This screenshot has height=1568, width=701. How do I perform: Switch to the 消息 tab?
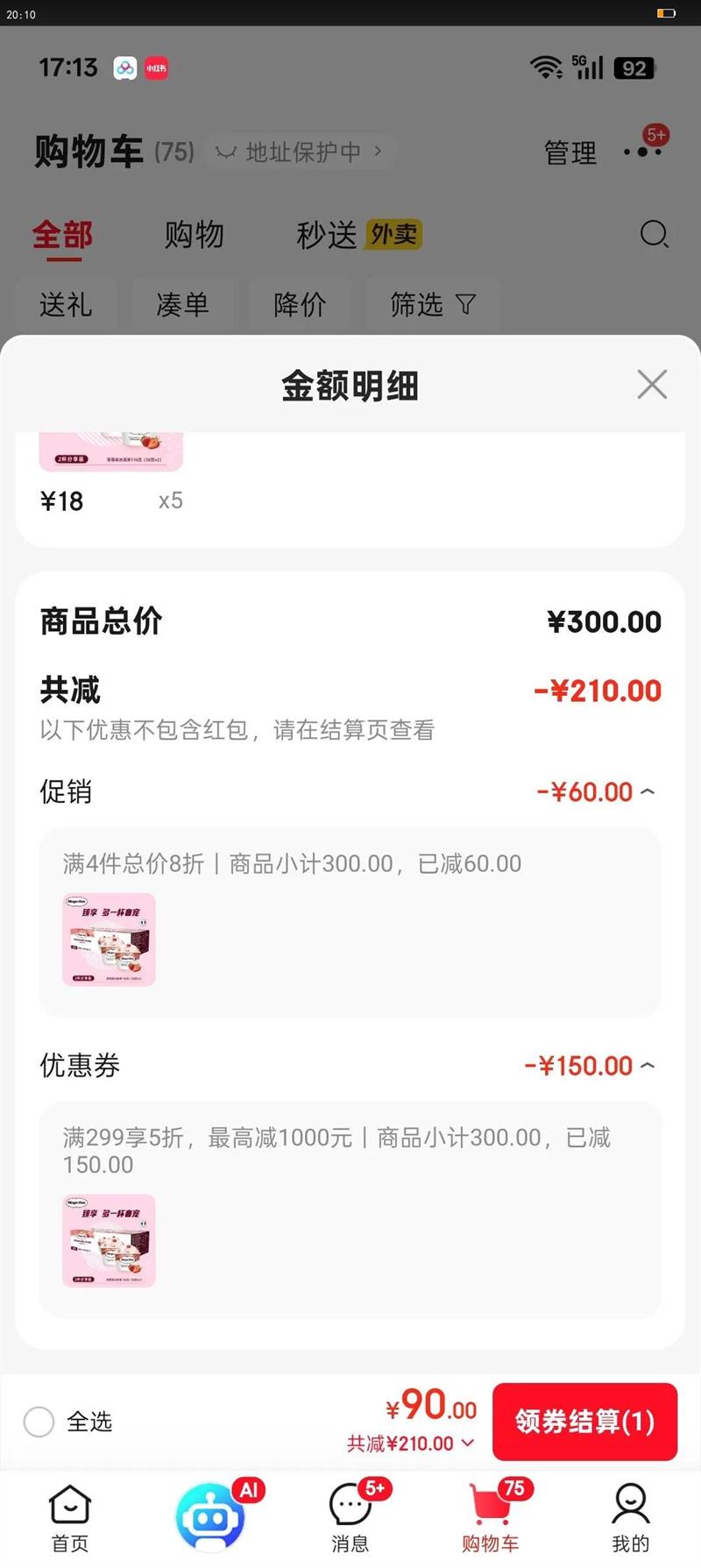[x=350, y=1518]
